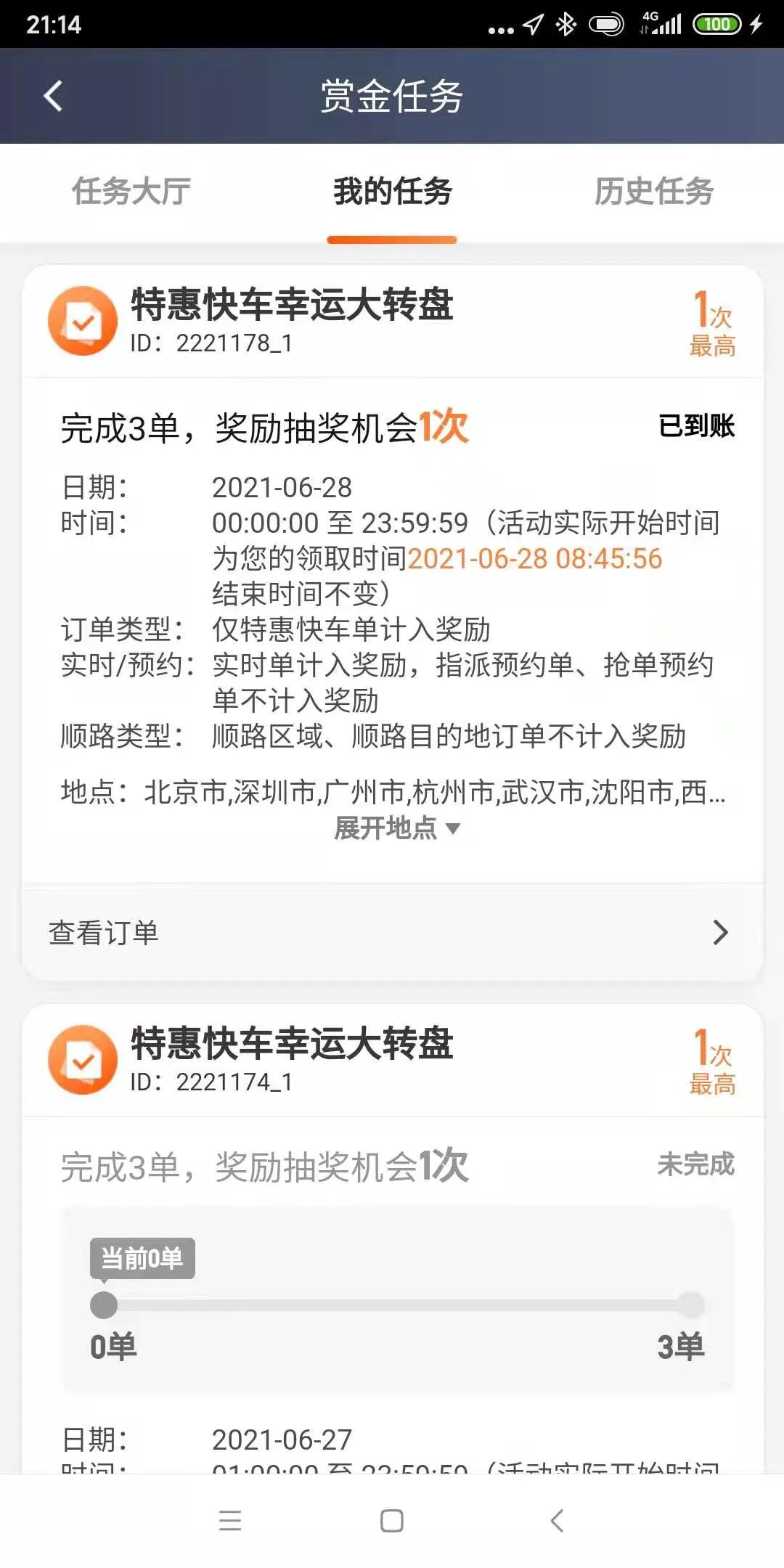The image size is (784, 1568).
Task: Switch to the 任务大厅 tab
Action: (x=129, y=192)
